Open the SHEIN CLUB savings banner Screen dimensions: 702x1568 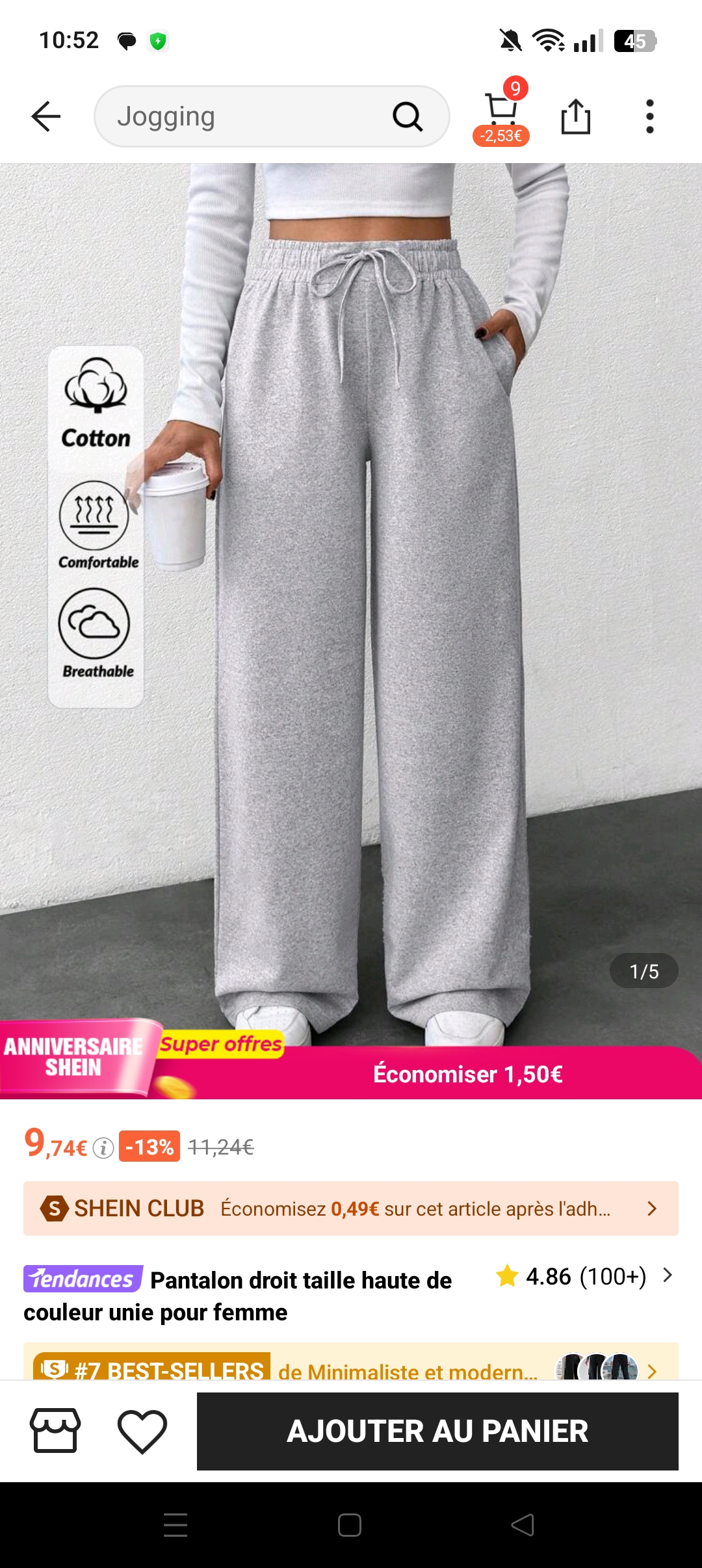tap(351, 1209)
